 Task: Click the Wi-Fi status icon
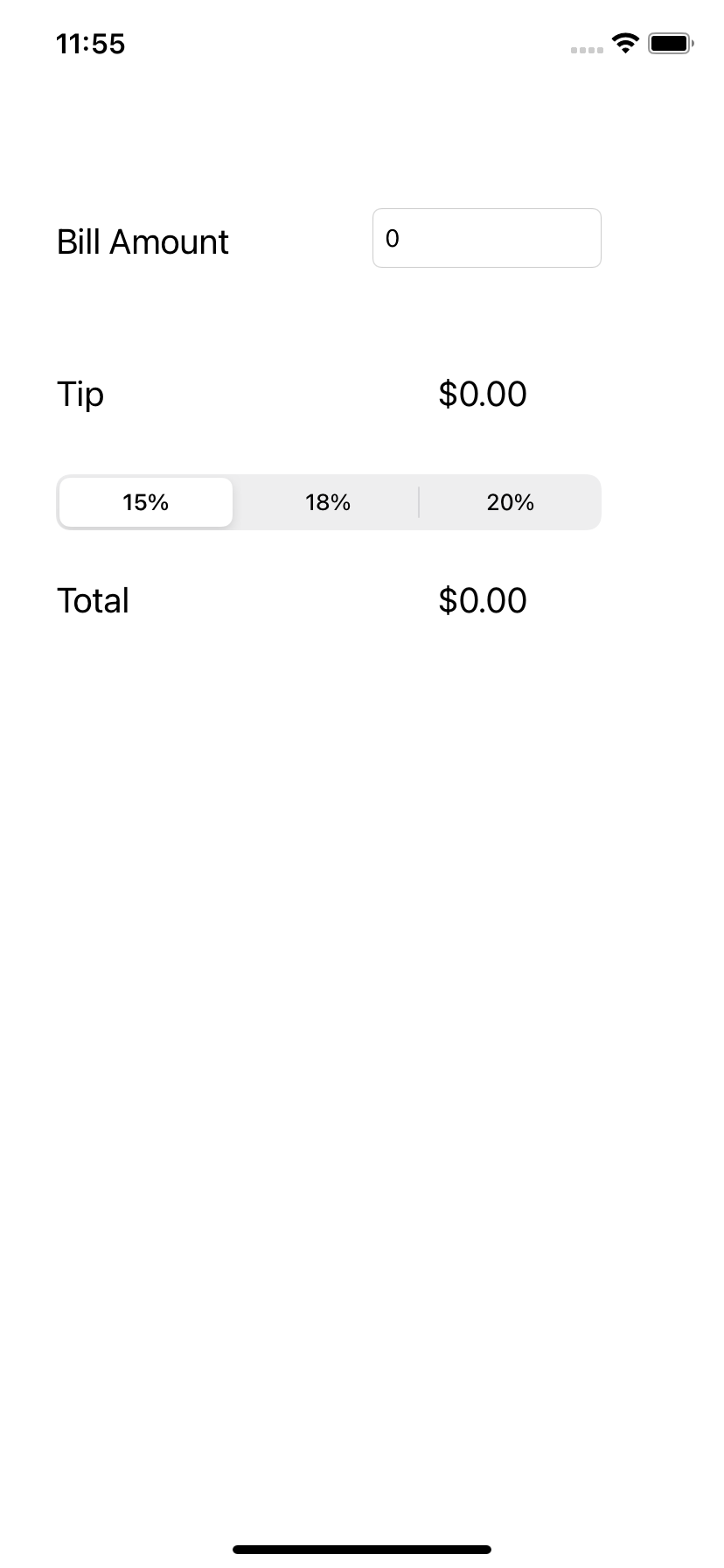point(625,42)
